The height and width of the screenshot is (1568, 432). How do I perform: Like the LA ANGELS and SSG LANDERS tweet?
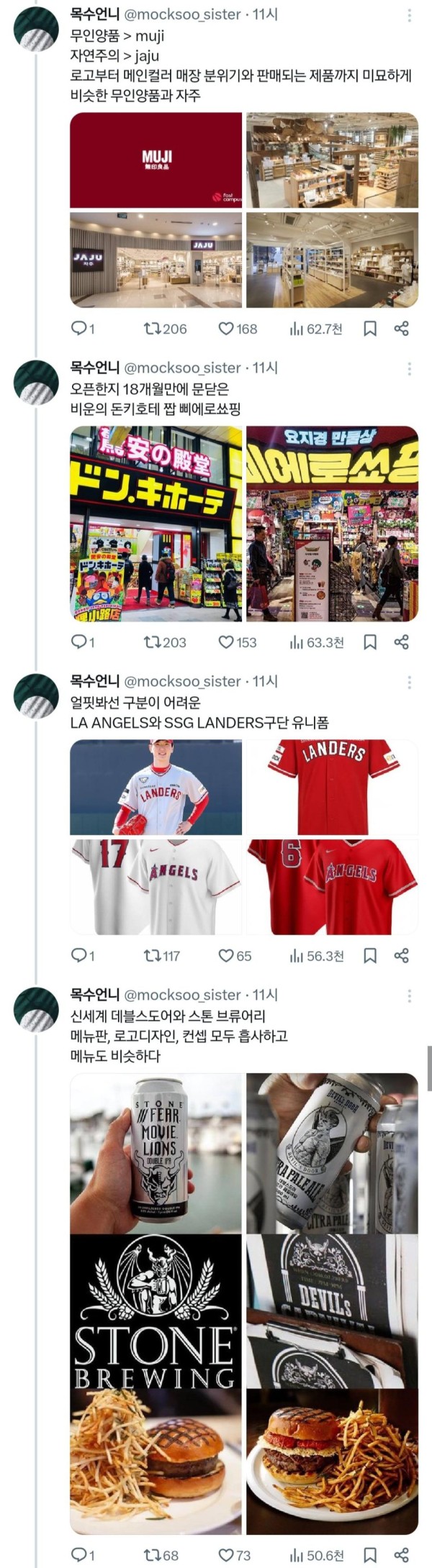[x=226, y=956]
